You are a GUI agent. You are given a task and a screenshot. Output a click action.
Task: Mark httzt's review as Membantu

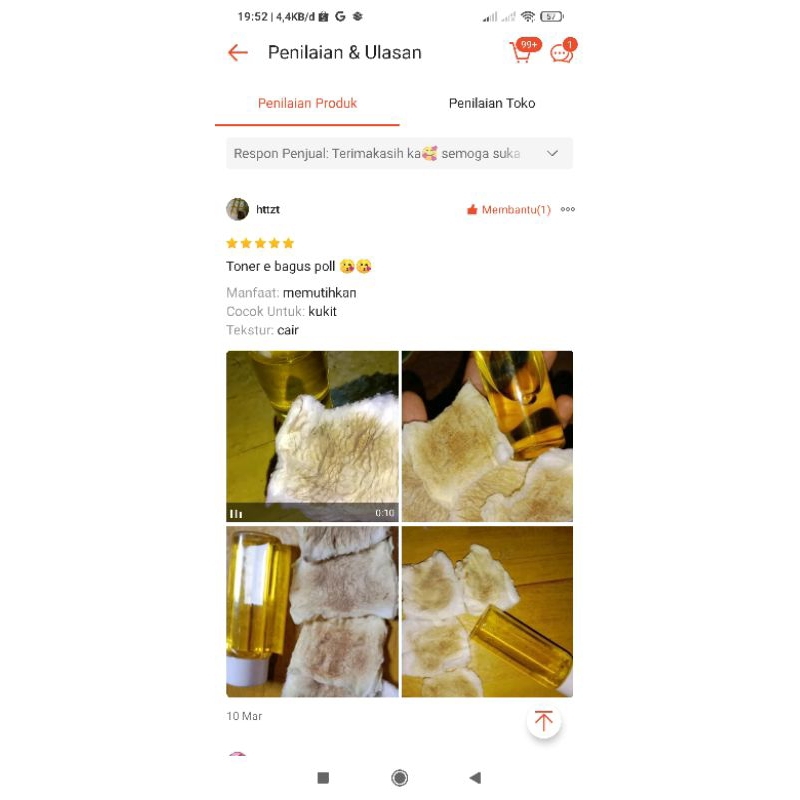coord(508,210)
